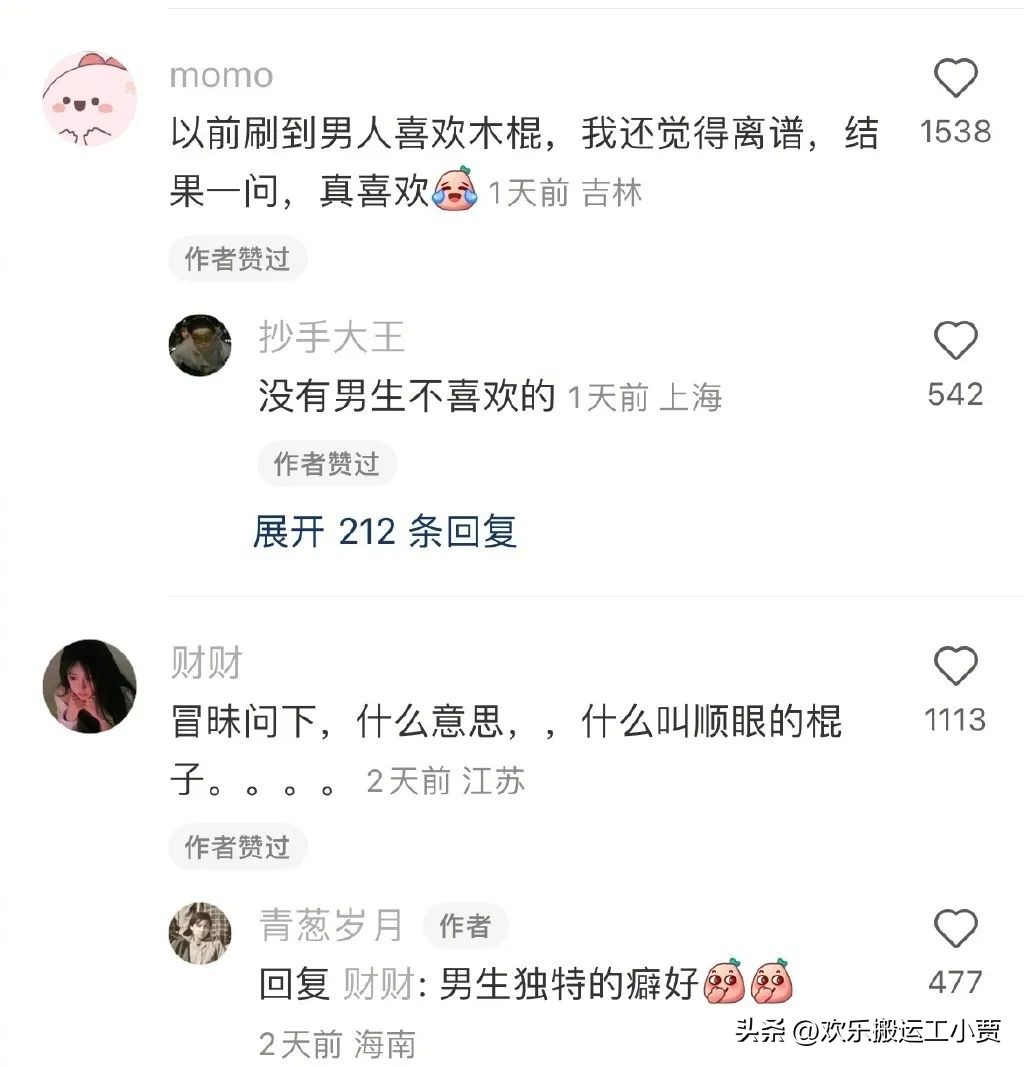1024x1067 pixels.
Task: Open momo's profile avatar
Action: (x=88, y=99)
